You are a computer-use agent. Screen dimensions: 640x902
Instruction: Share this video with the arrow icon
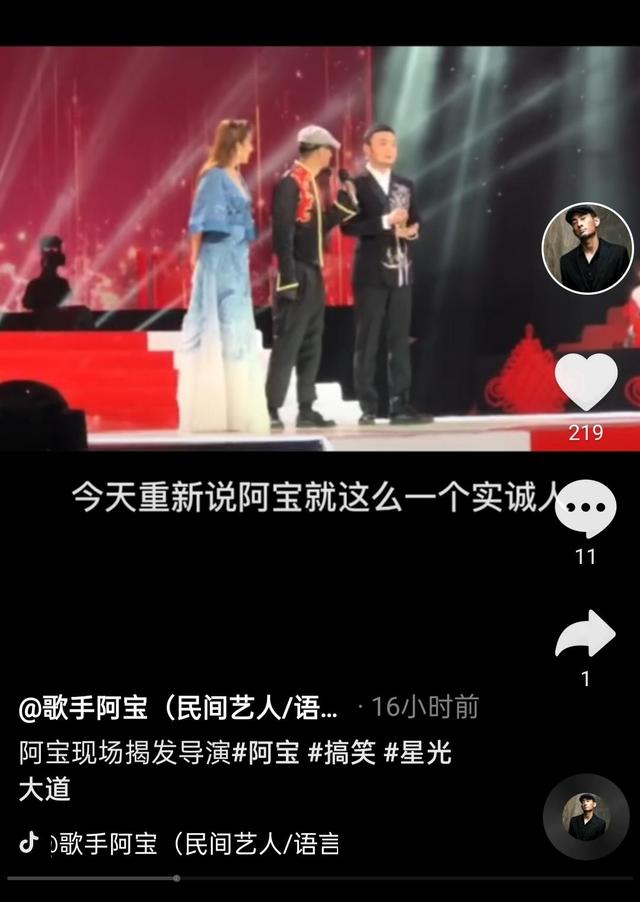tap(586, 634)
